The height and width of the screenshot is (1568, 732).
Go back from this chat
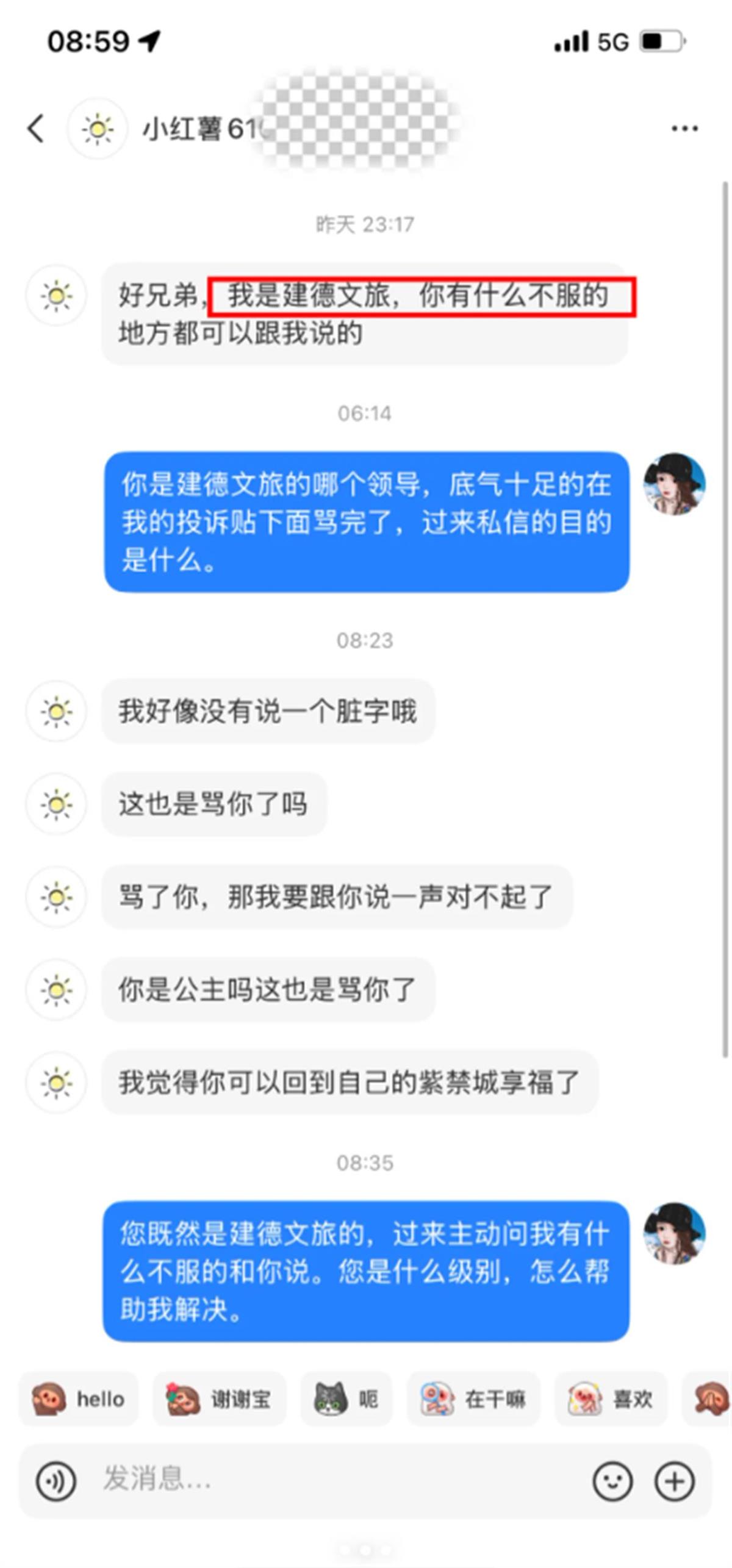36,129
